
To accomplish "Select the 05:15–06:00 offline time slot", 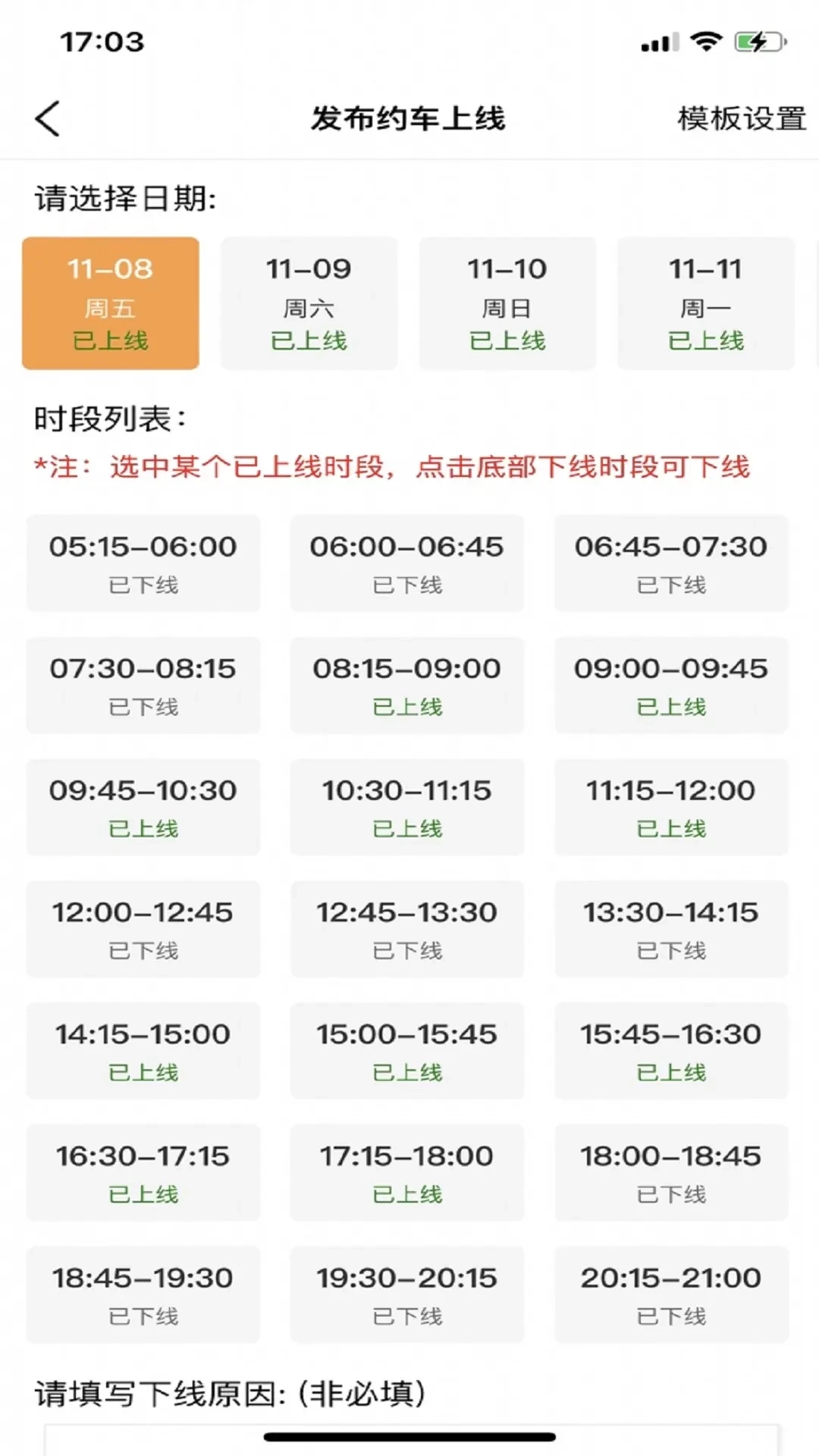I will pos(143,563).
